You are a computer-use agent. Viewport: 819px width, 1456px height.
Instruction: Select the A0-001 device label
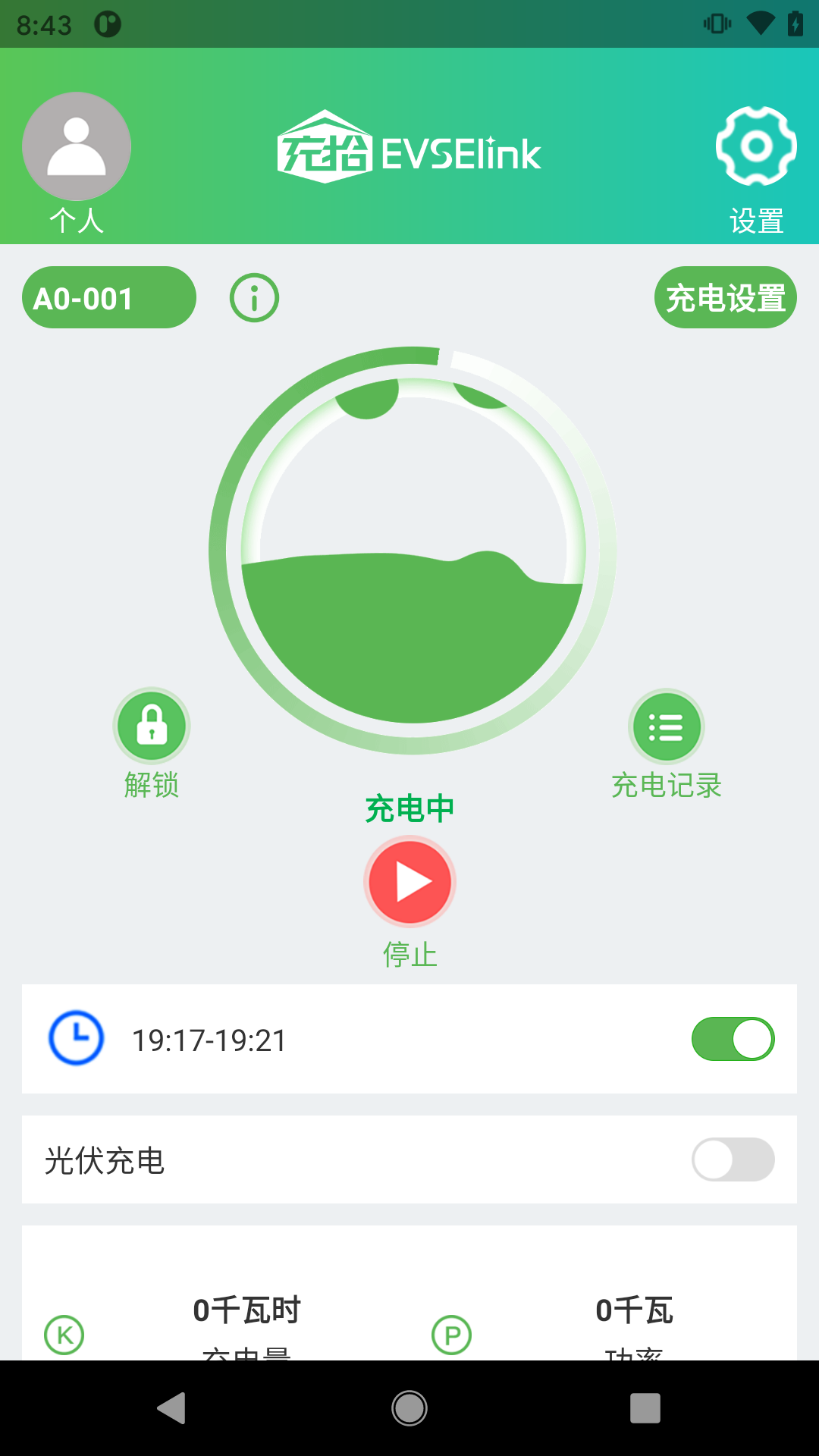pyautogui.click(x=108, y=297)
